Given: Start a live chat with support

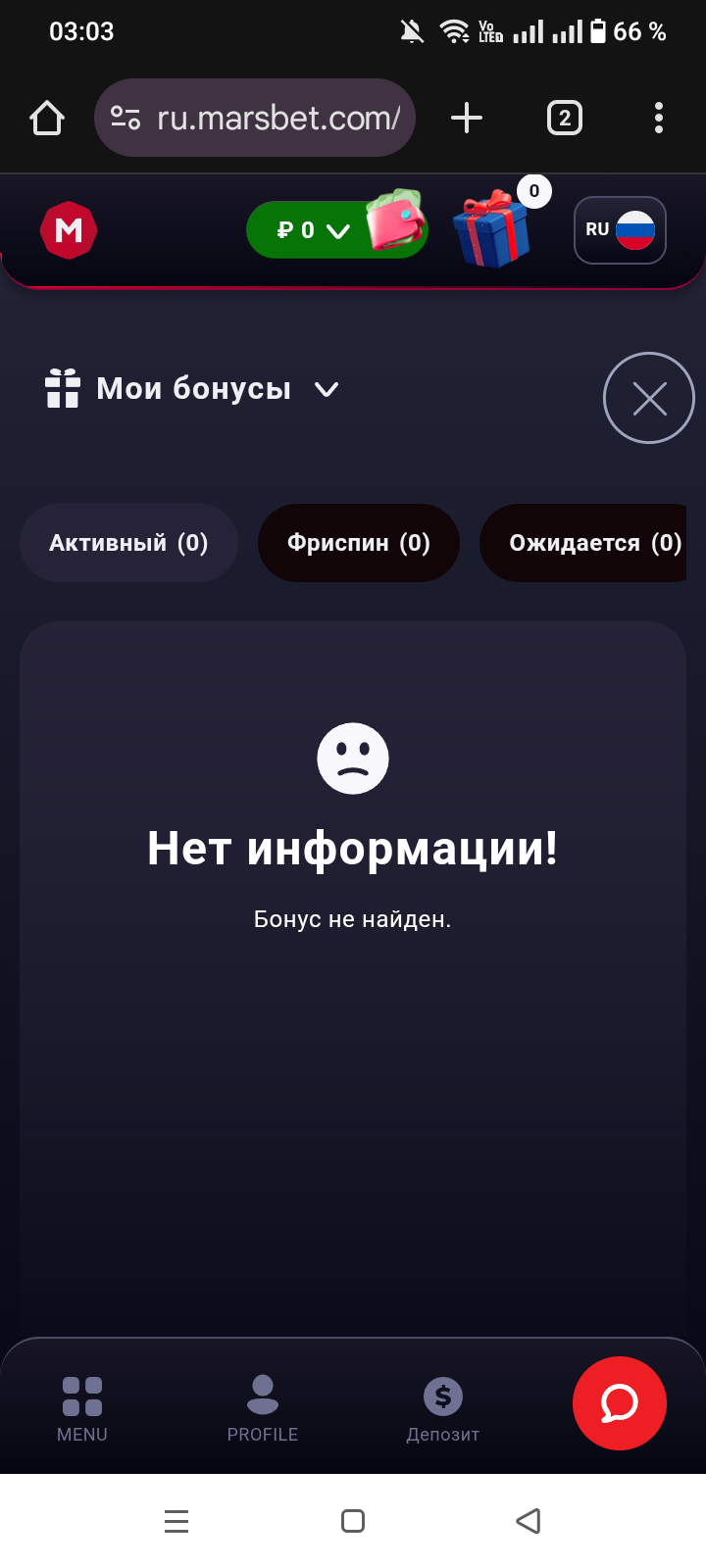Looking at the screenshot, I should point(620,1403).
